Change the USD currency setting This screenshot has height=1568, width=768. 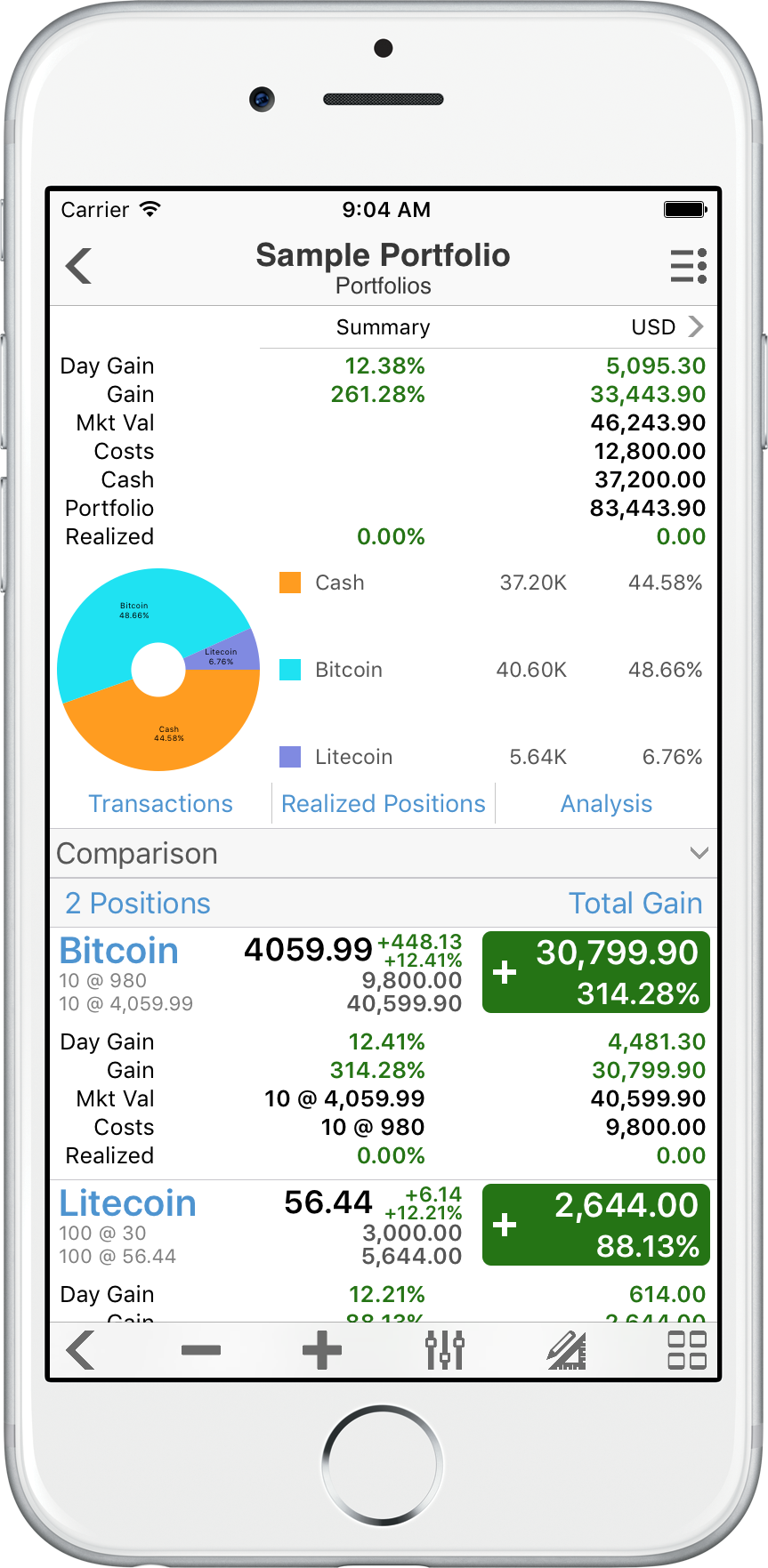667,327
